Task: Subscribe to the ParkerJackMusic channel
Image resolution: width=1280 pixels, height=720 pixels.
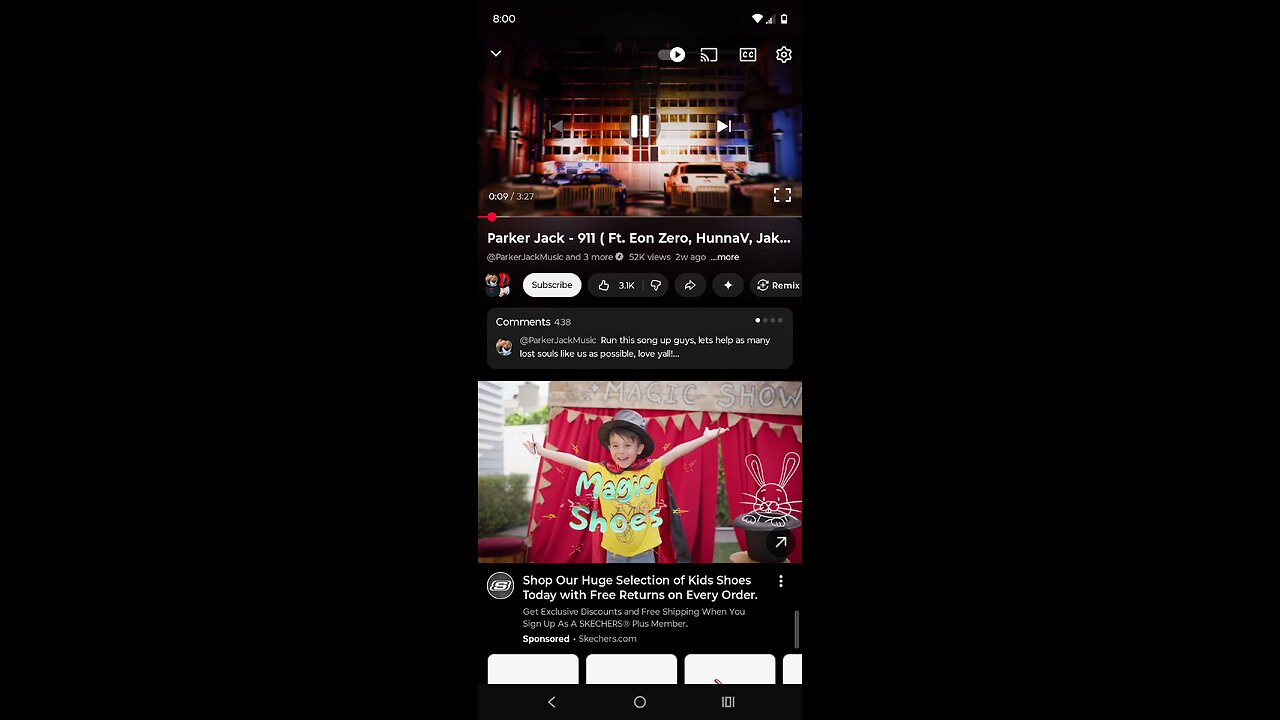Action: coord(551,285)
